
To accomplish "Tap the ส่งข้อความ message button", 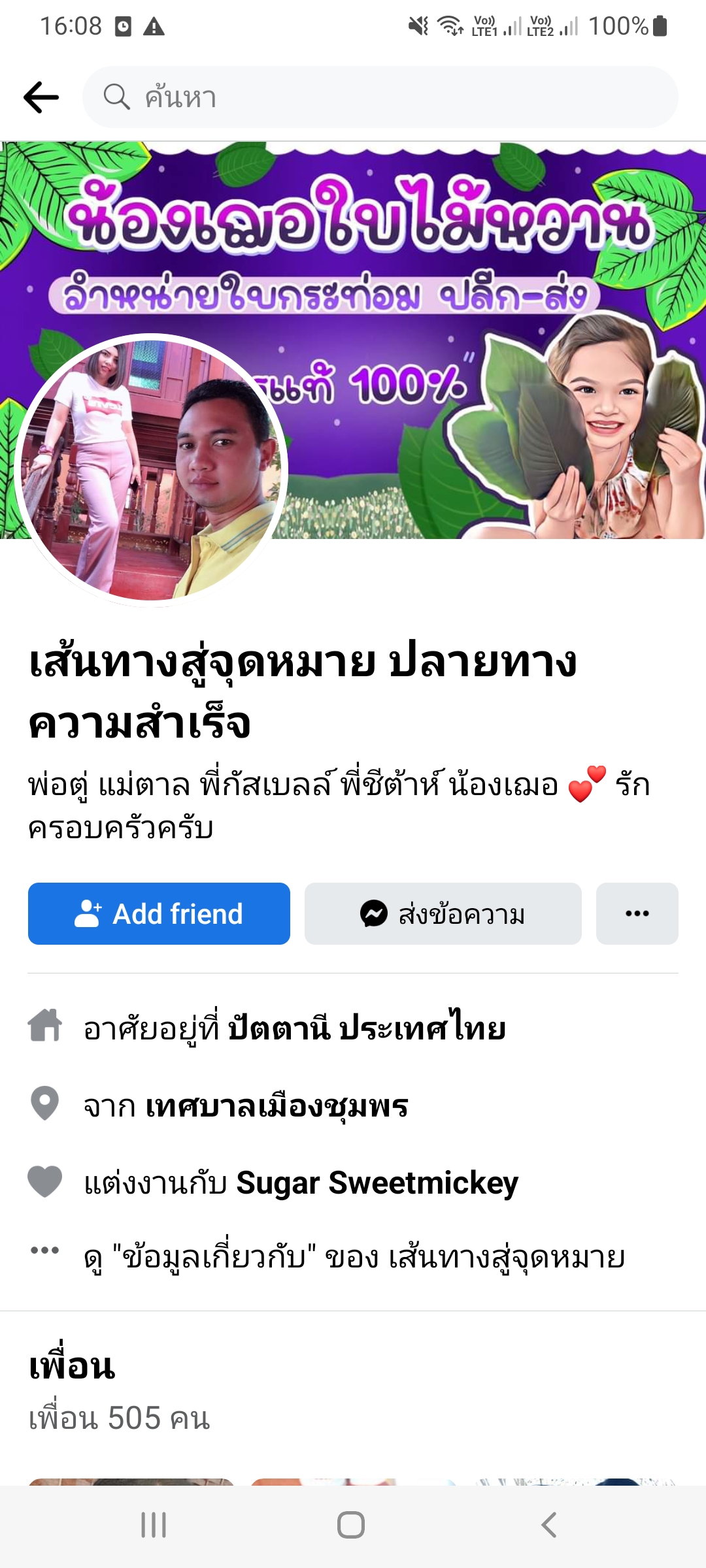I will pos(443,913).
